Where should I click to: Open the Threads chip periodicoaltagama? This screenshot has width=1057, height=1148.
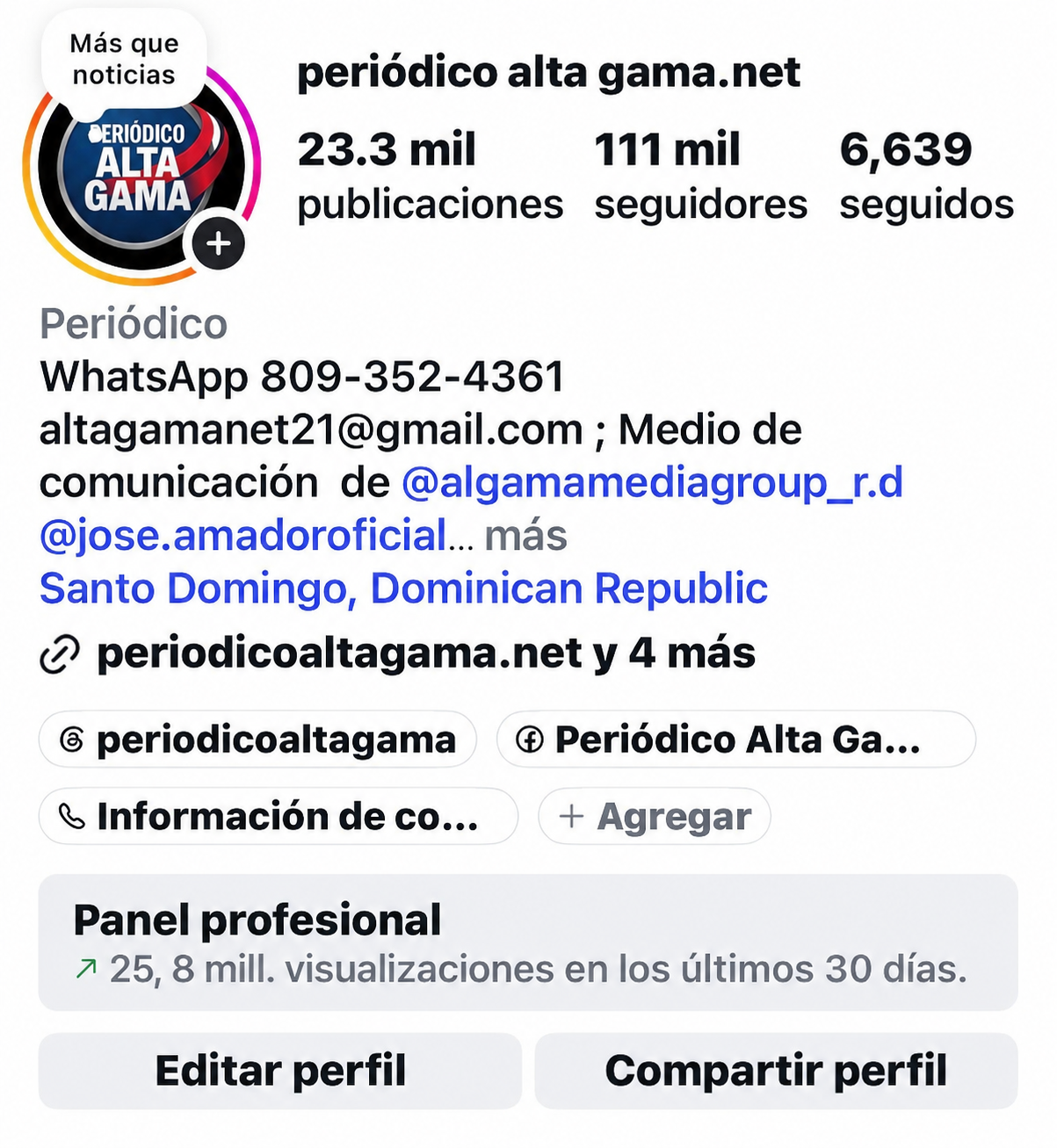[257, 740]
